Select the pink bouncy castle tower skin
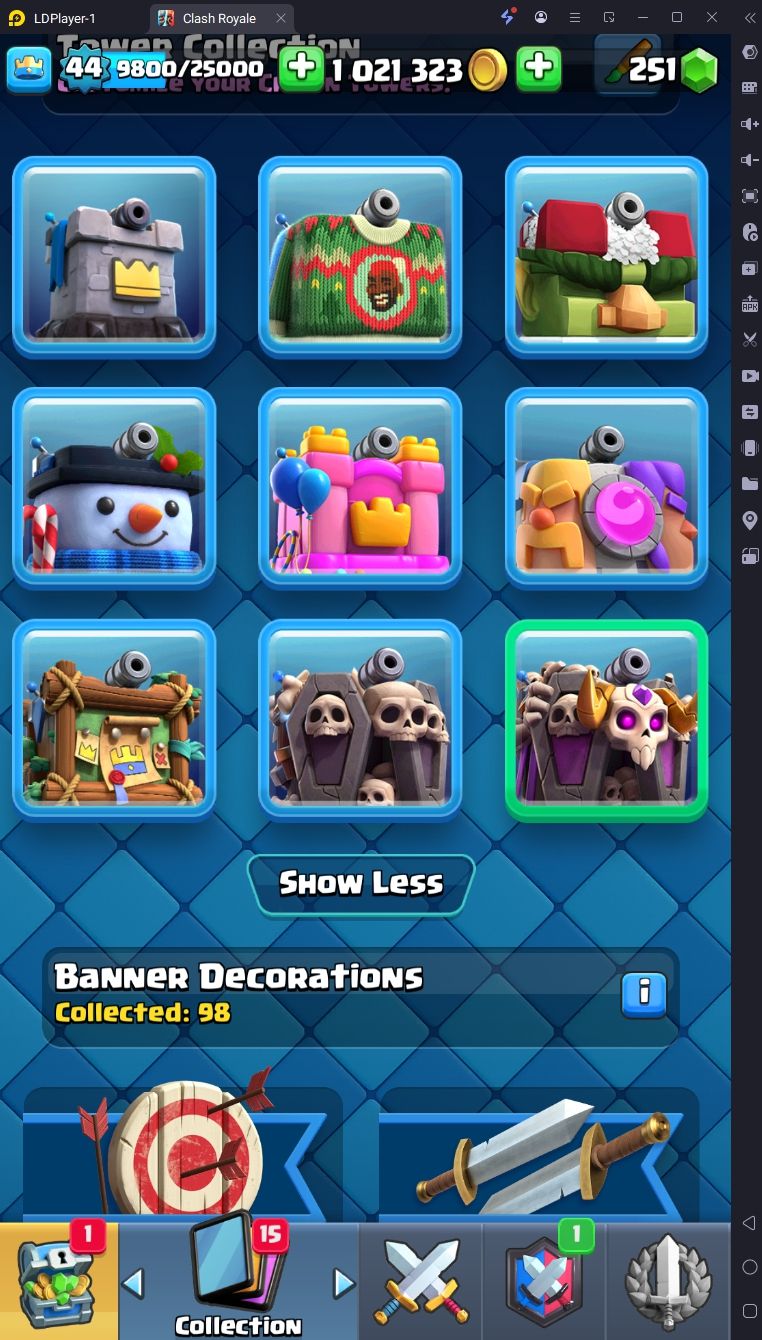The width and height of the screenshot is (762, 1340). pos(360,487)
